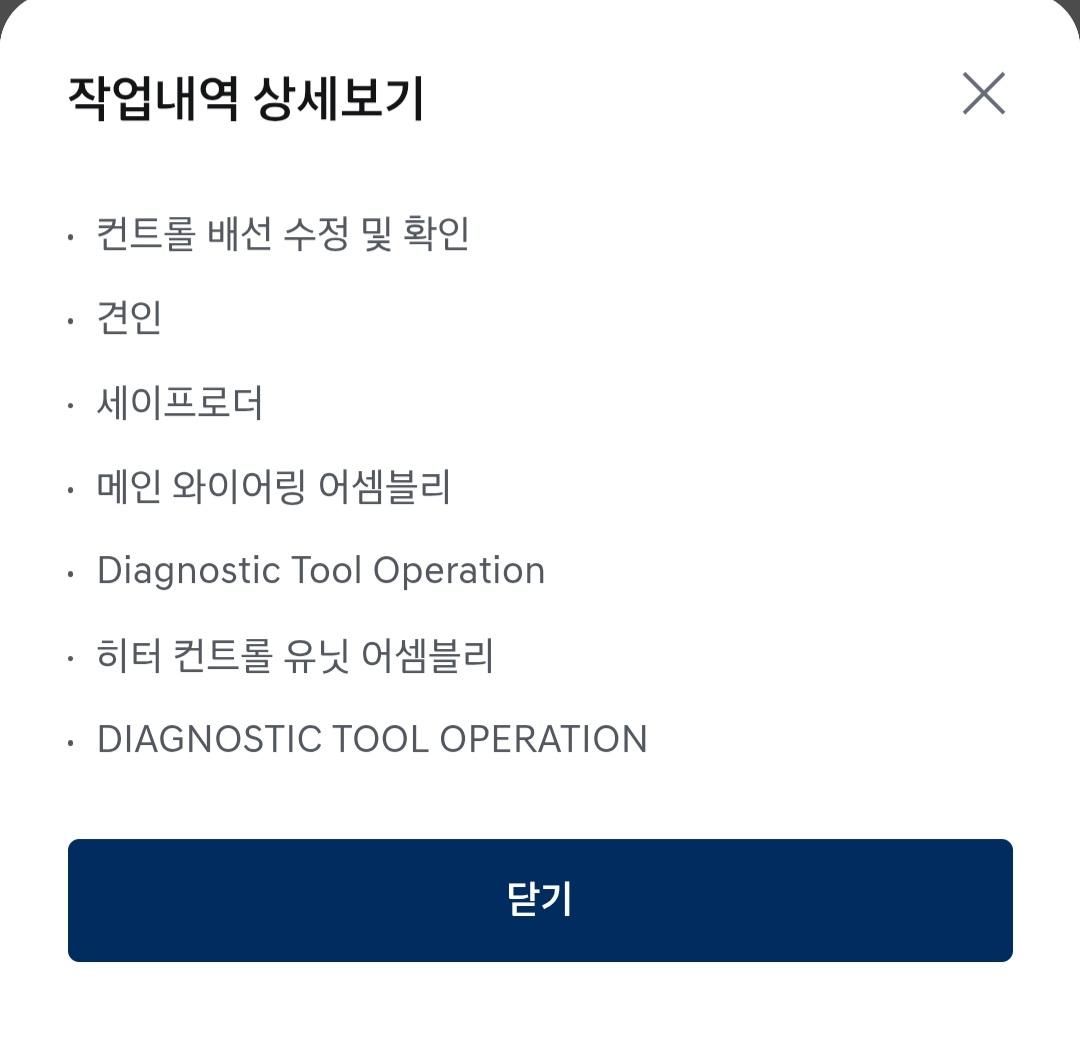Tap the 닫기 button
Image resolution: width=1080 pixels, height=1051 pixels.
pyautogui.click(x=540, y=900)
